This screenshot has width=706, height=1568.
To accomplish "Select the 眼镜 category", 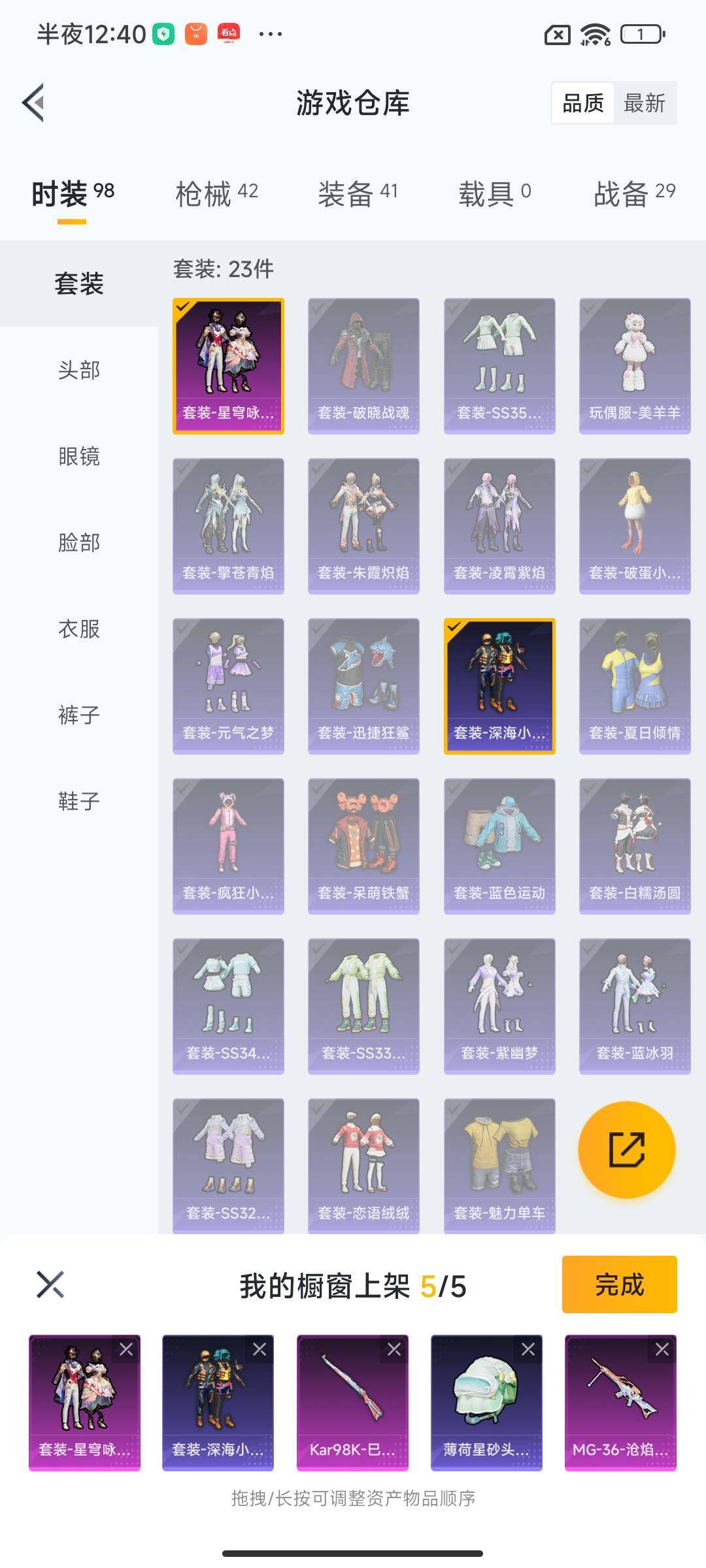I will point(79,457).
